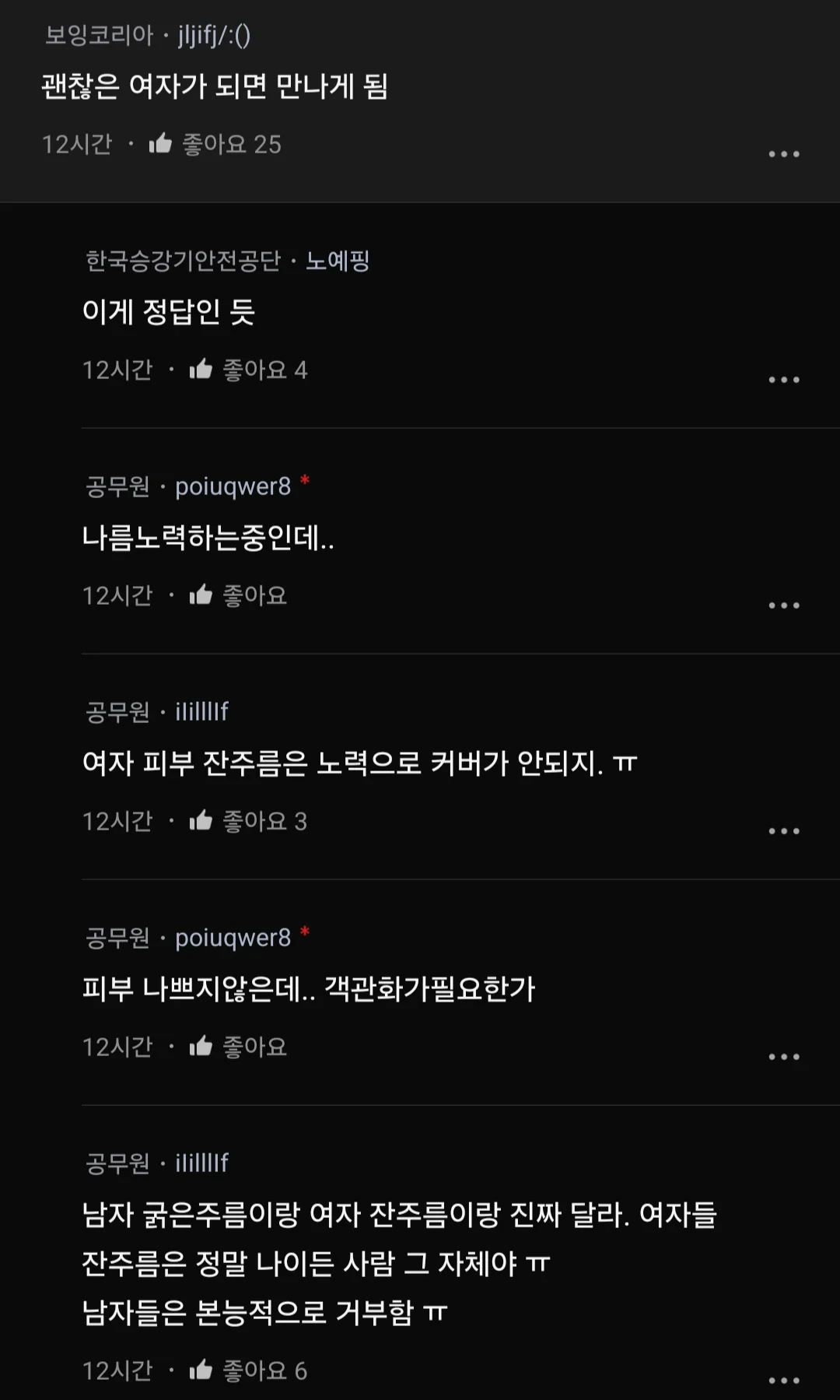
Task: Open 노예핑's profile link
Action: pos(338,261)
